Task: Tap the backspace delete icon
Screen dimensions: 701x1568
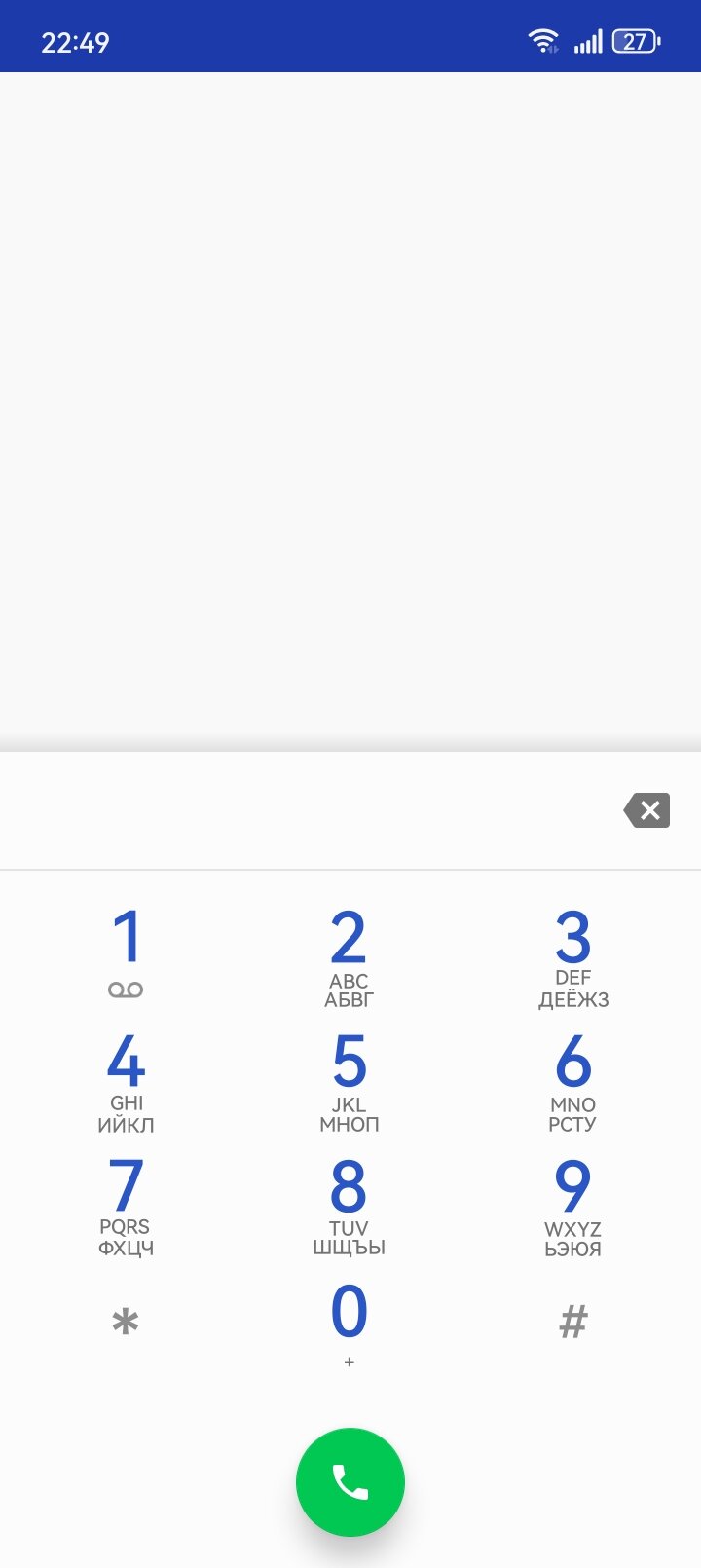Action: click(647, 810)
